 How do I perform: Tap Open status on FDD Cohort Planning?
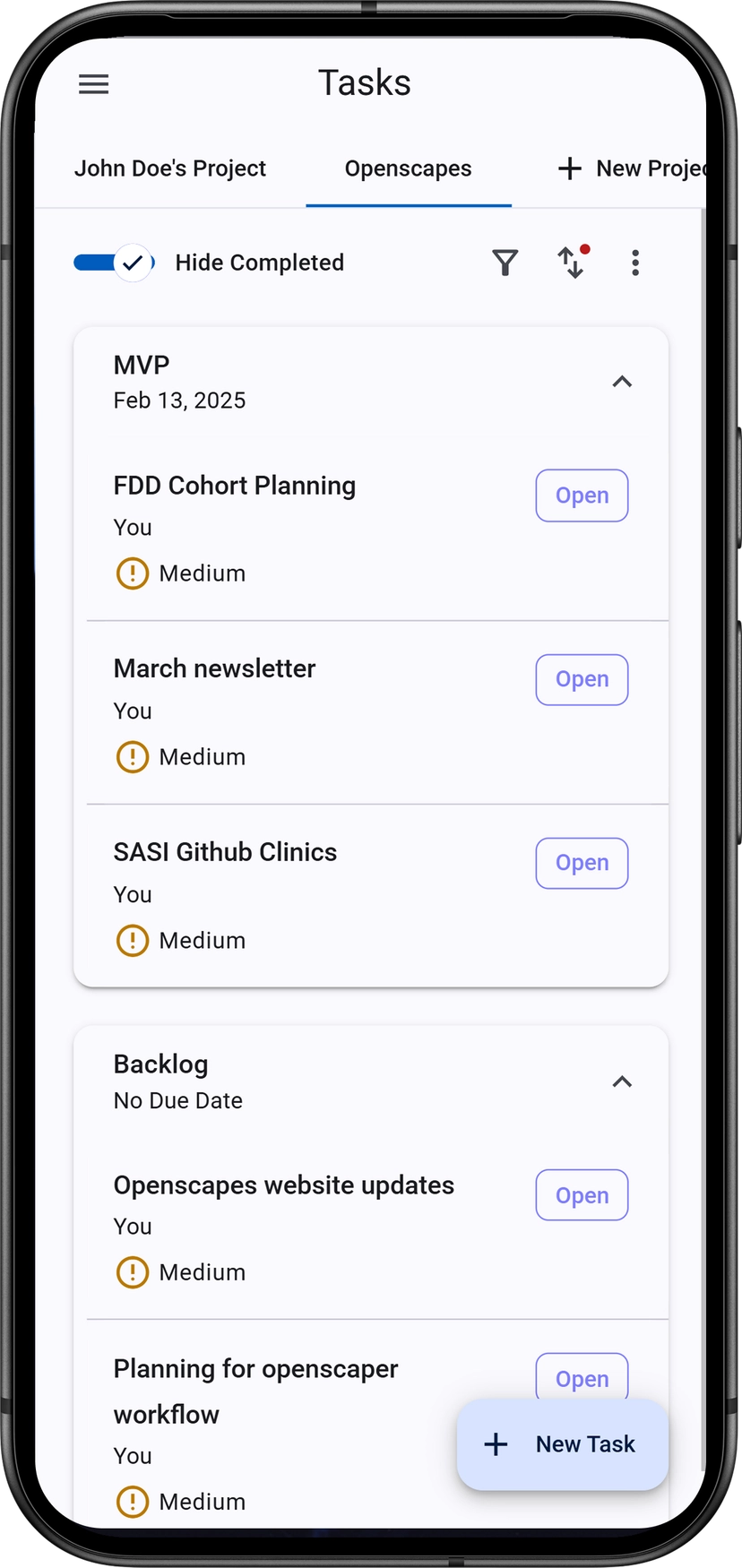(582, 495)
